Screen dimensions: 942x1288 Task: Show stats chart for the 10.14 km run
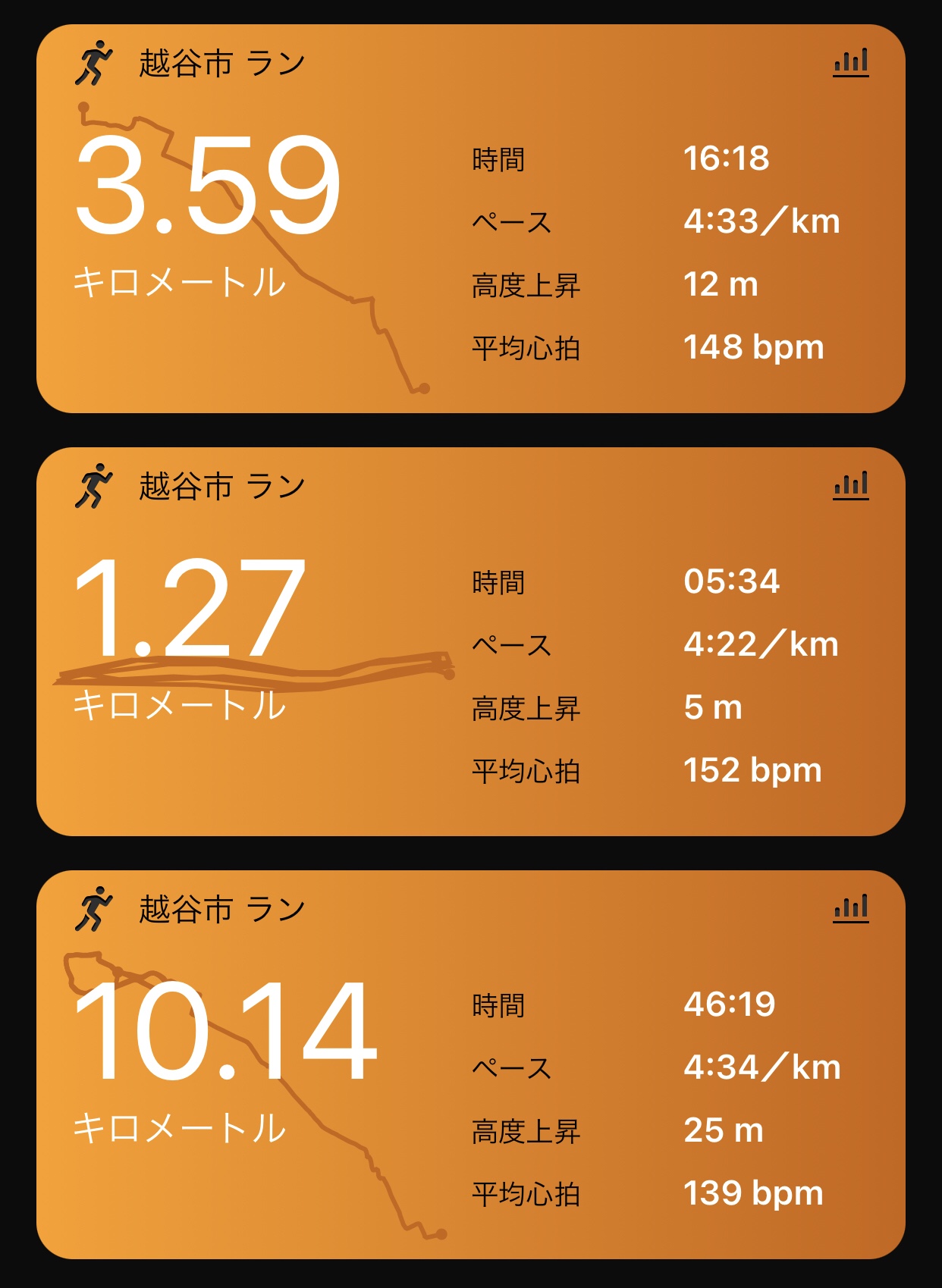coord(851,908)
